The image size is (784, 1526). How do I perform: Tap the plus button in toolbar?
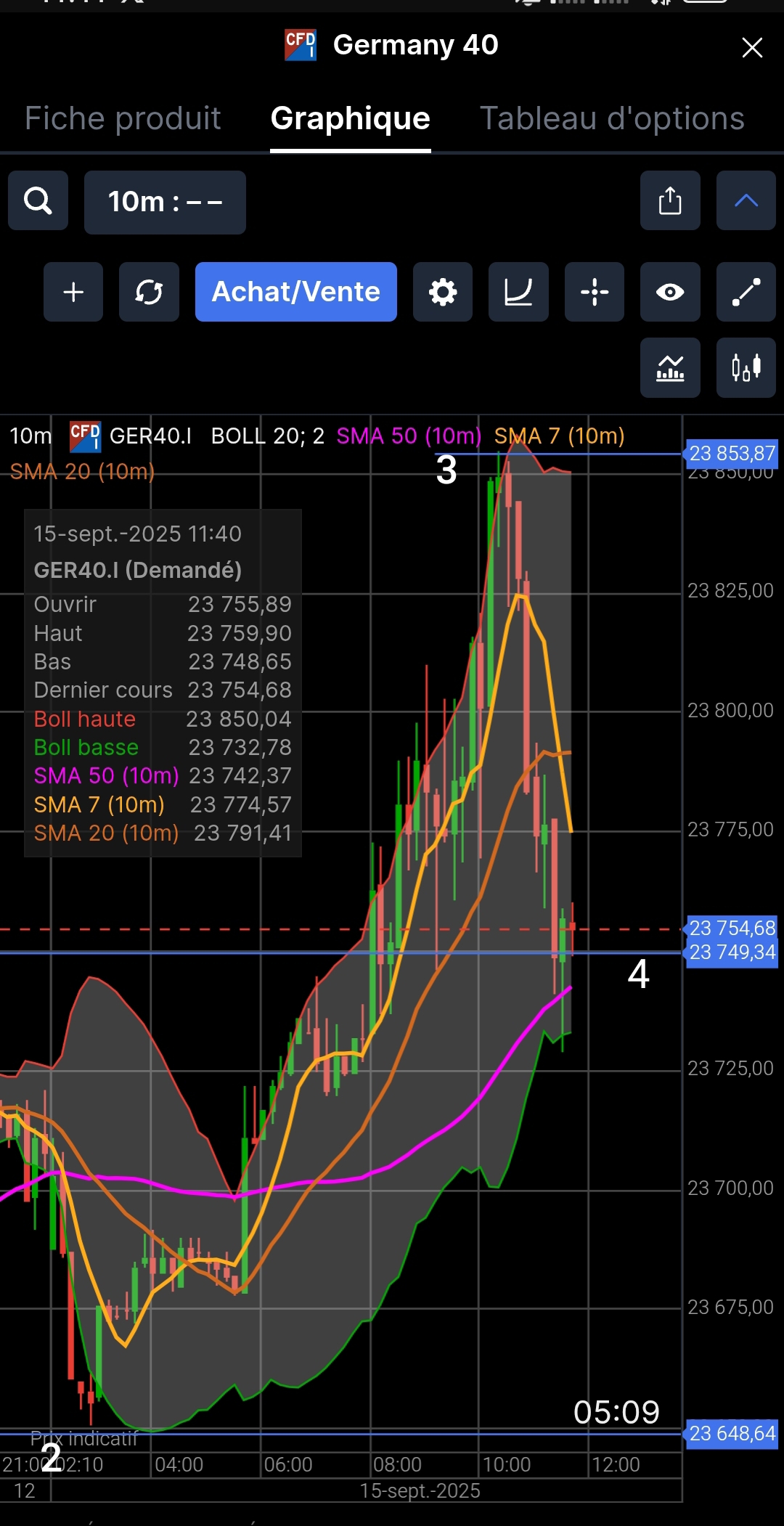coord(73,292)
